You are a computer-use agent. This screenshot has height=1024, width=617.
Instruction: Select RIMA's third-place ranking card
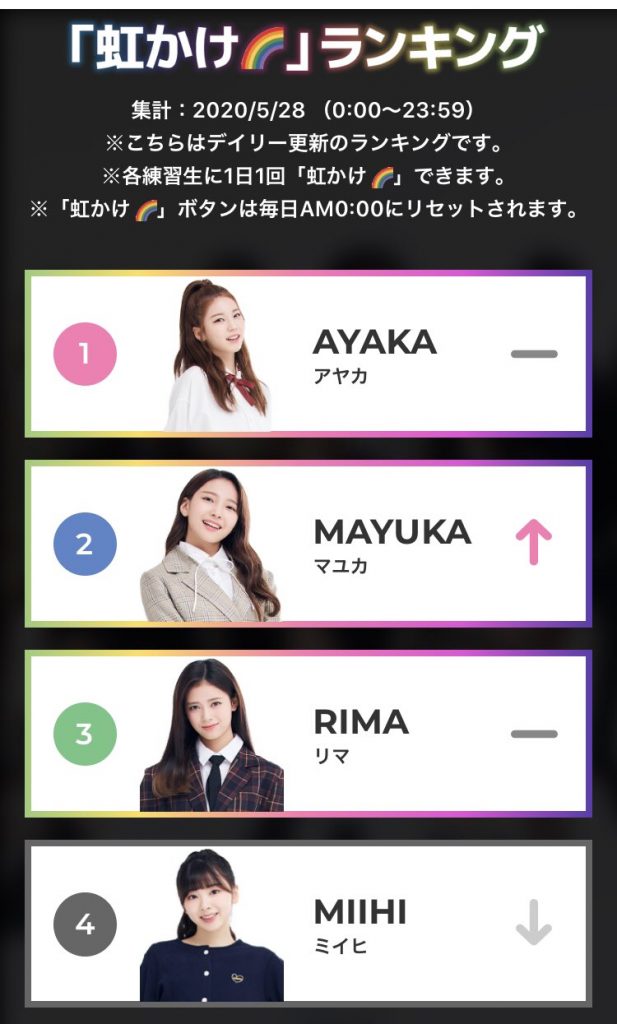point(308,733)
